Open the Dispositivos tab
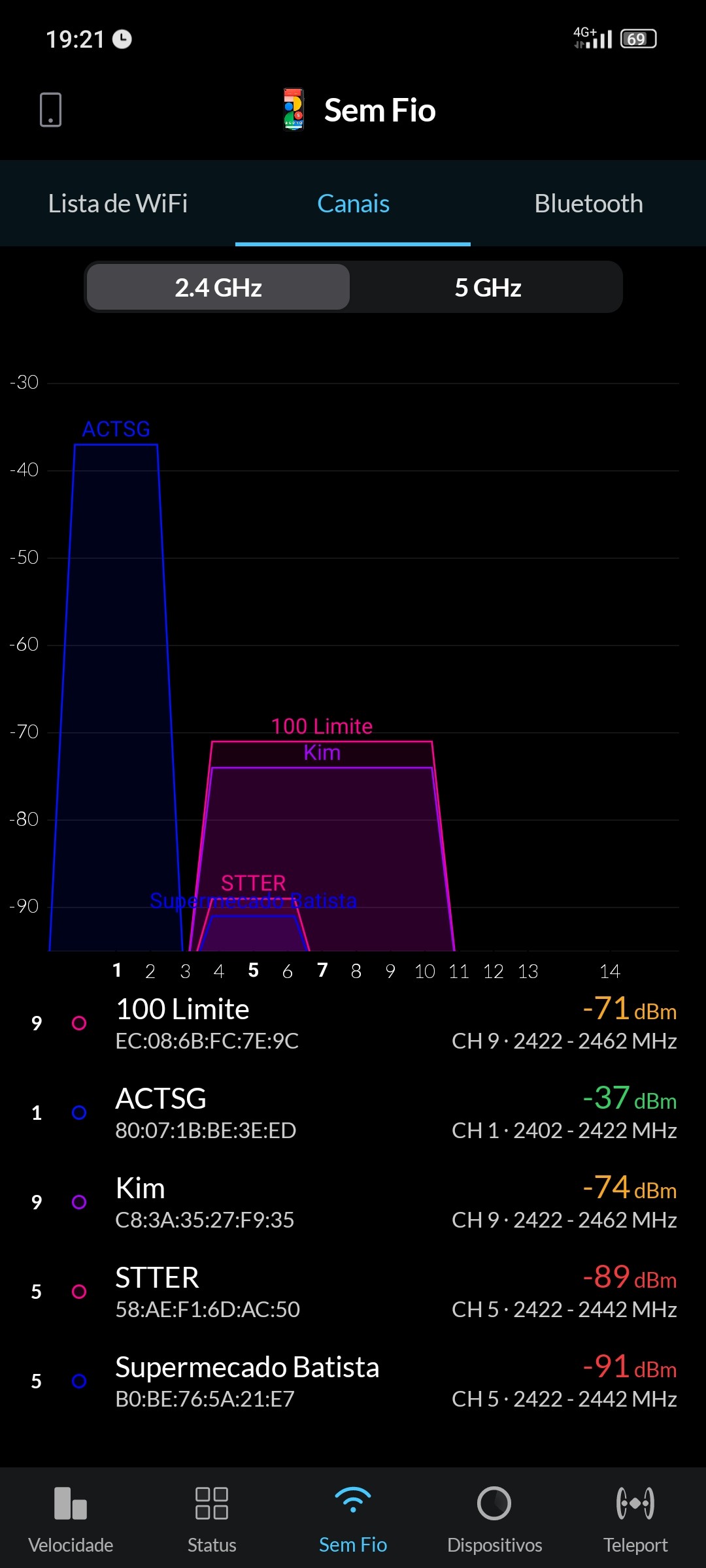The width and height of the screenshot is (706, 1568). click(x=494, y=1518)
